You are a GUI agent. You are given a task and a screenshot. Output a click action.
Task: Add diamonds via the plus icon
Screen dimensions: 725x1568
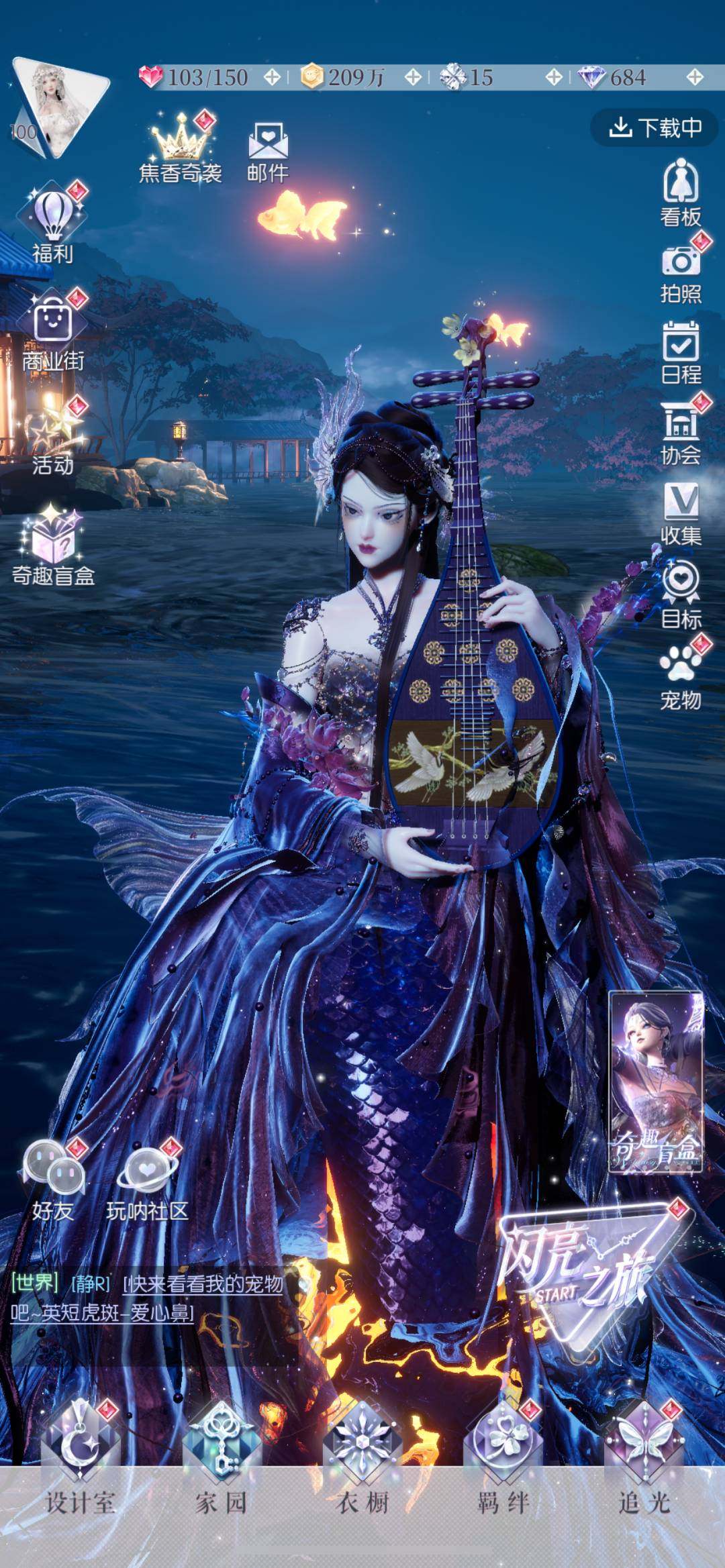click(x=695, y=78)
